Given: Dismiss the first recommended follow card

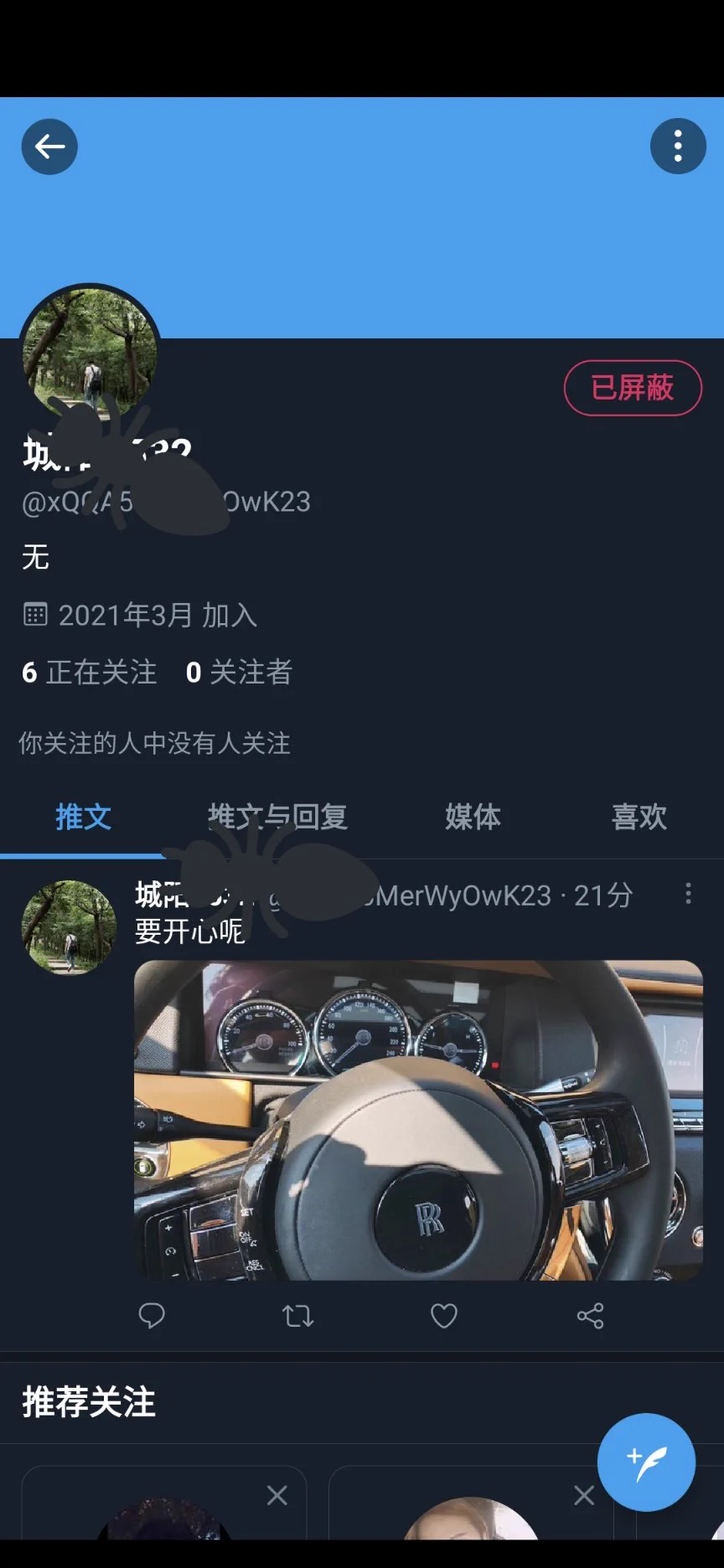Looking at the screenshot, I should click(x=277, y=1495).
